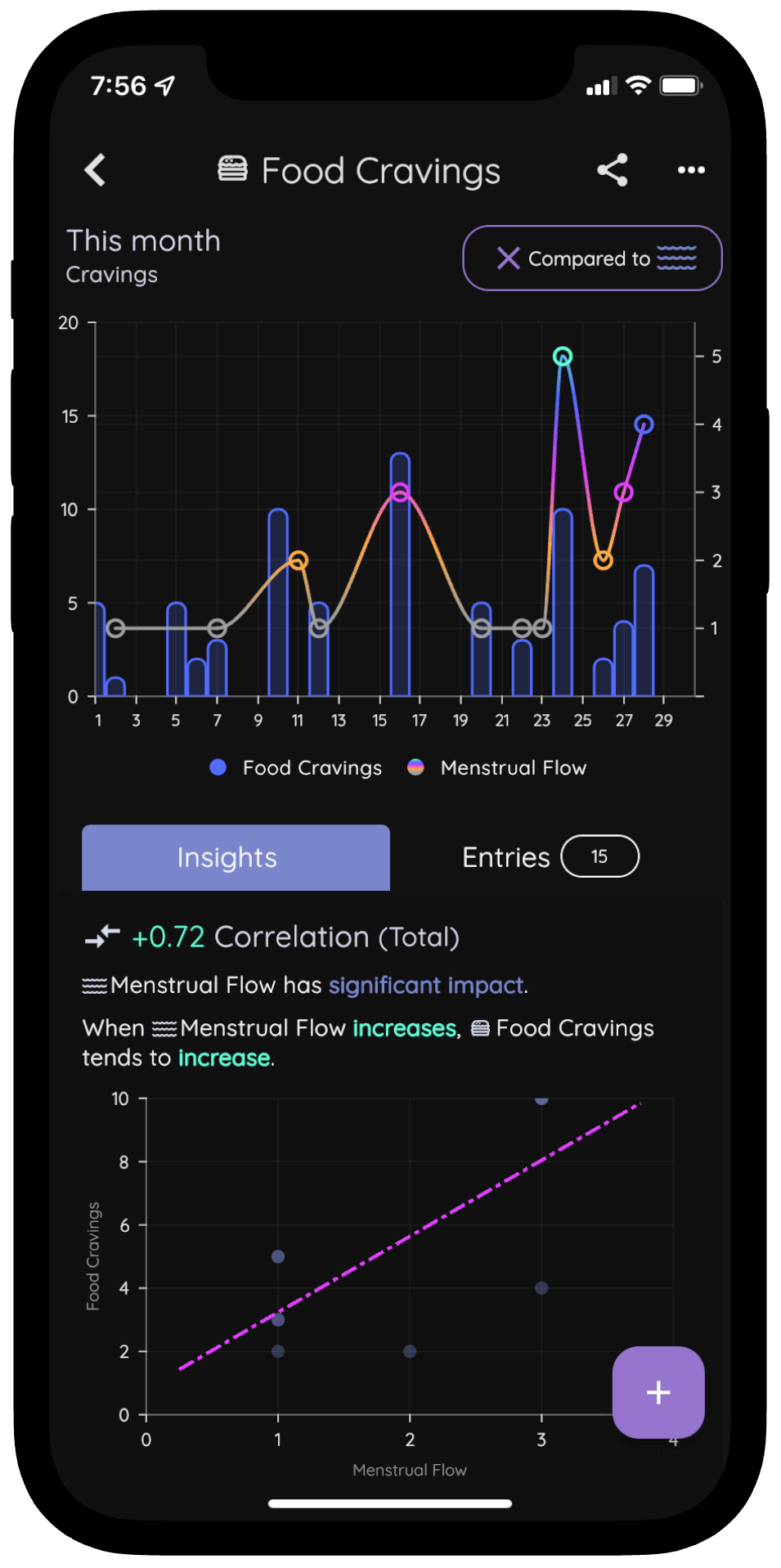
Task: Tap the burger icon in the insight sentence
Action: tap(482, 1027)
